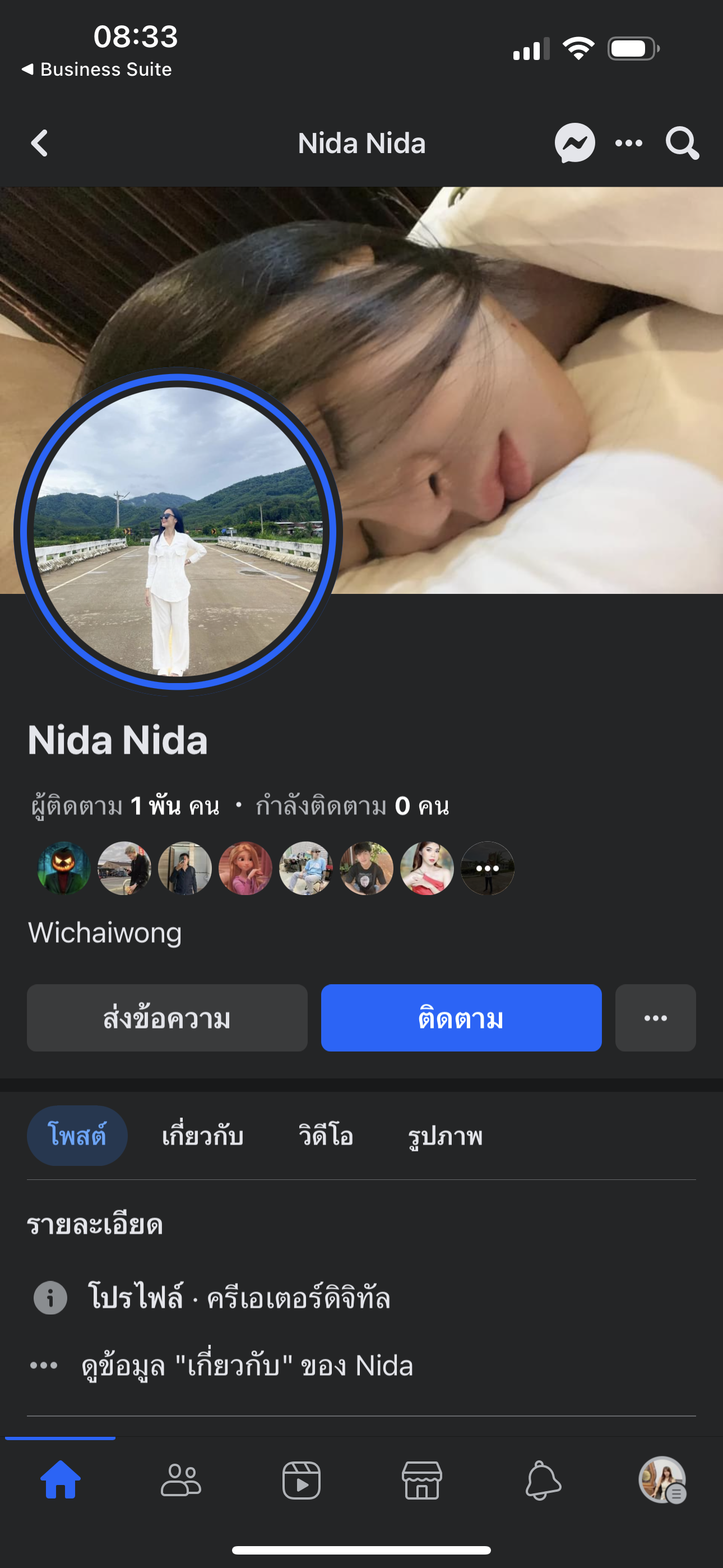View Nida's full เกี่ยวกับ info row
The width and height of the screenshot is (723, 1568).
pos(247,1366)
